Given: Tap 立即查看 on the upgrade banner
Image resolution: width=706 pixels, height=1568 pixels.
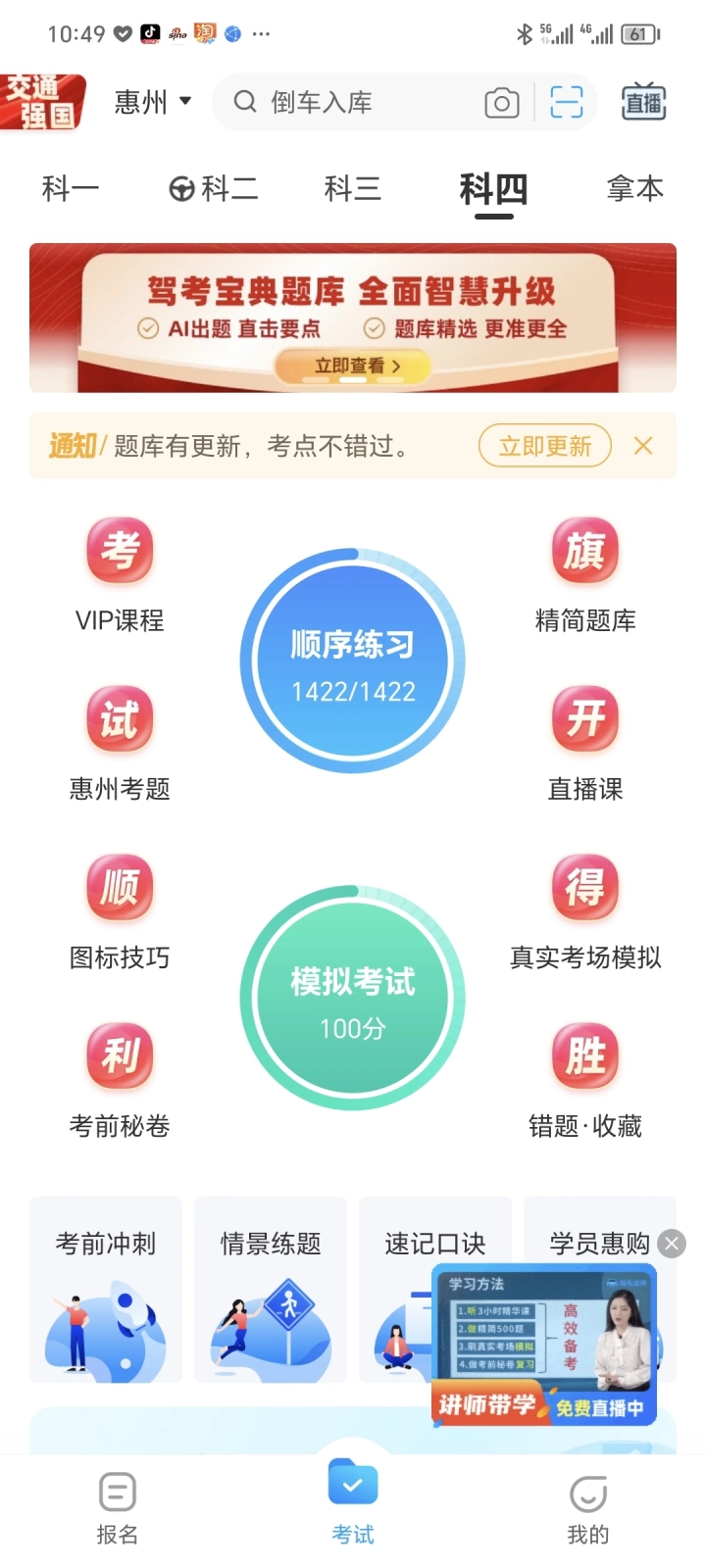Looking at the screenshot, I should [x=353, y=366].
